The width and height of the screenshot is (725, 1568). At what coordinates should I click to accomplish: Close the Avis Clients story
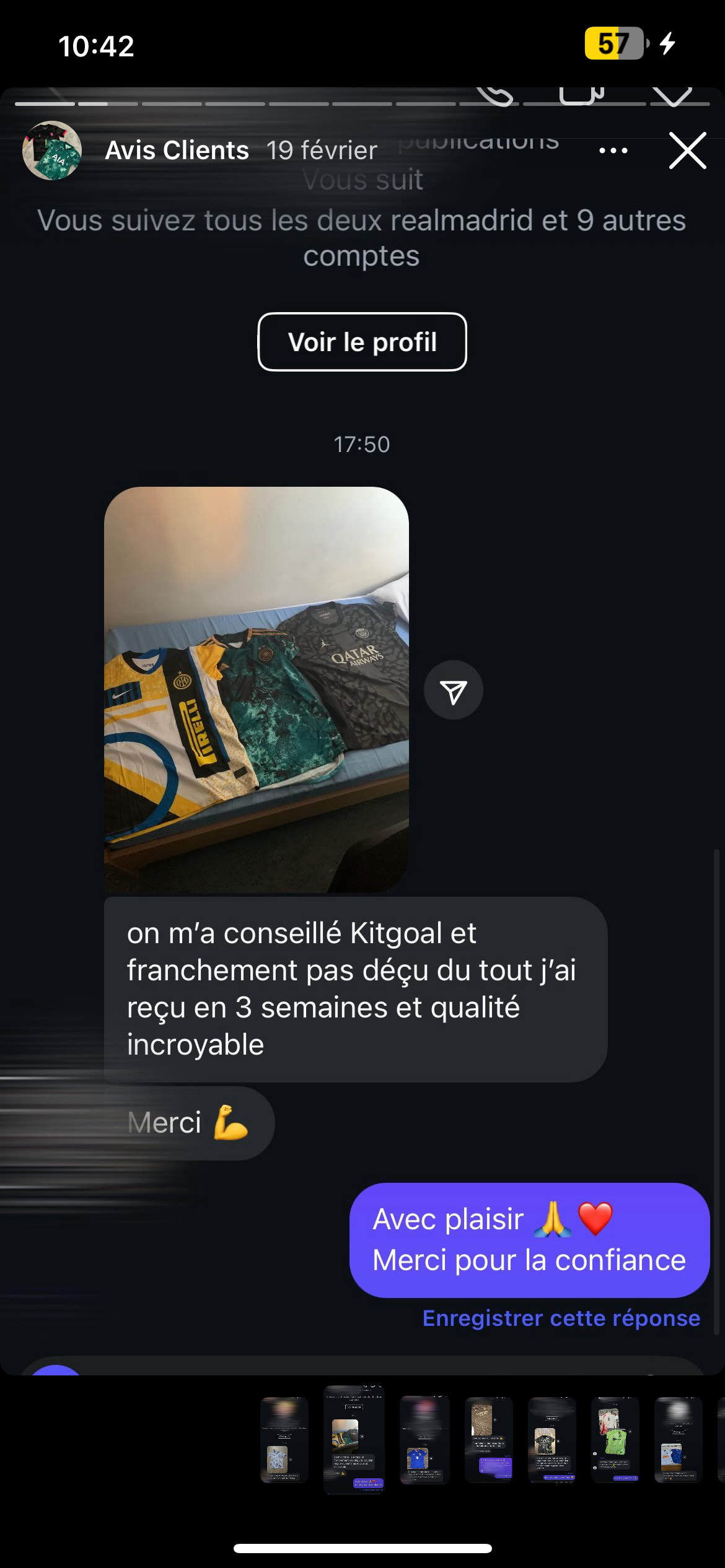[687, 150]
